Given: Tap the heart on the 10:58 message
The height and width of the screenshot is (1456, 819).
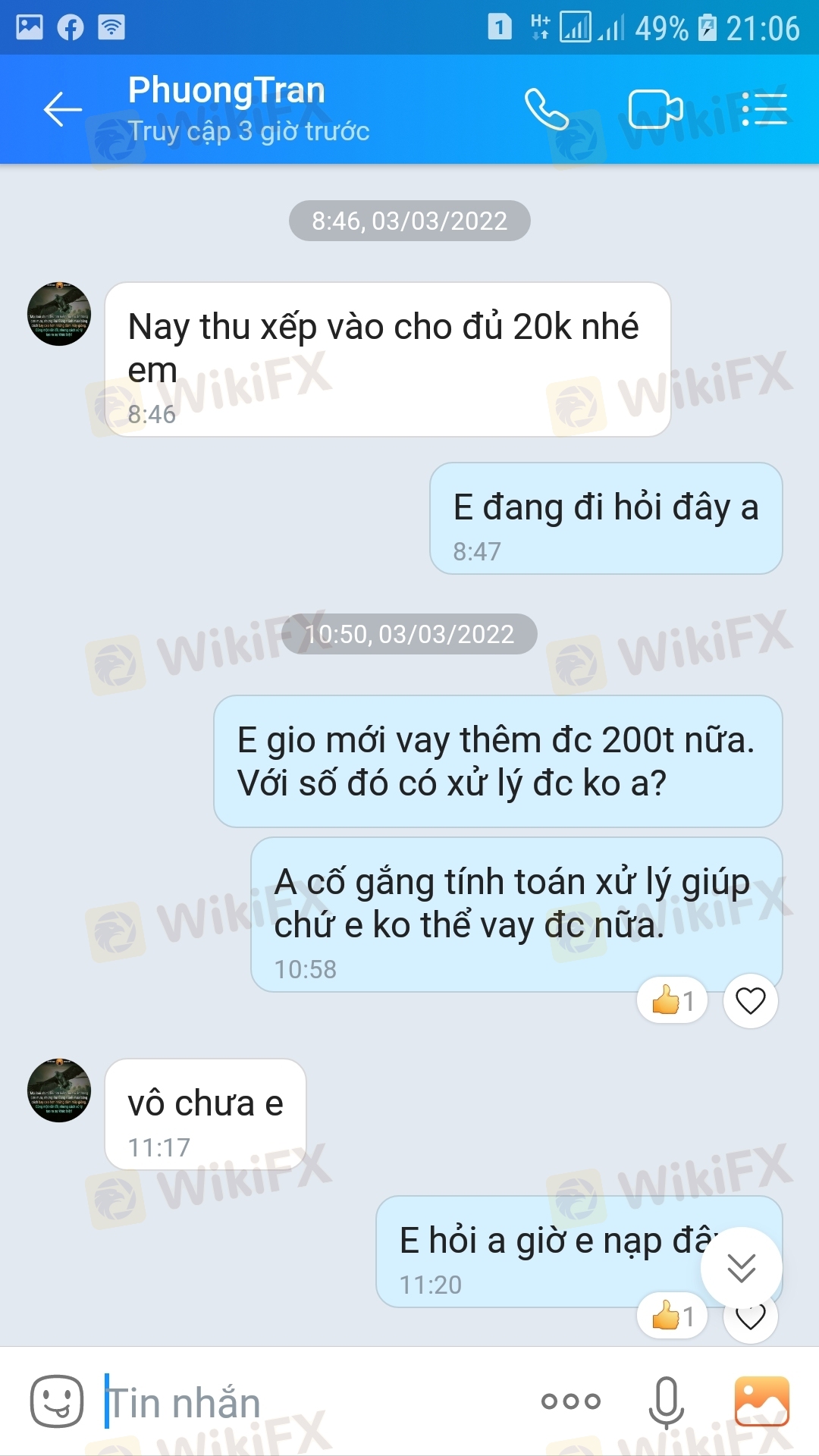Looking at the screenshot, I should [x=750, y=1001].
